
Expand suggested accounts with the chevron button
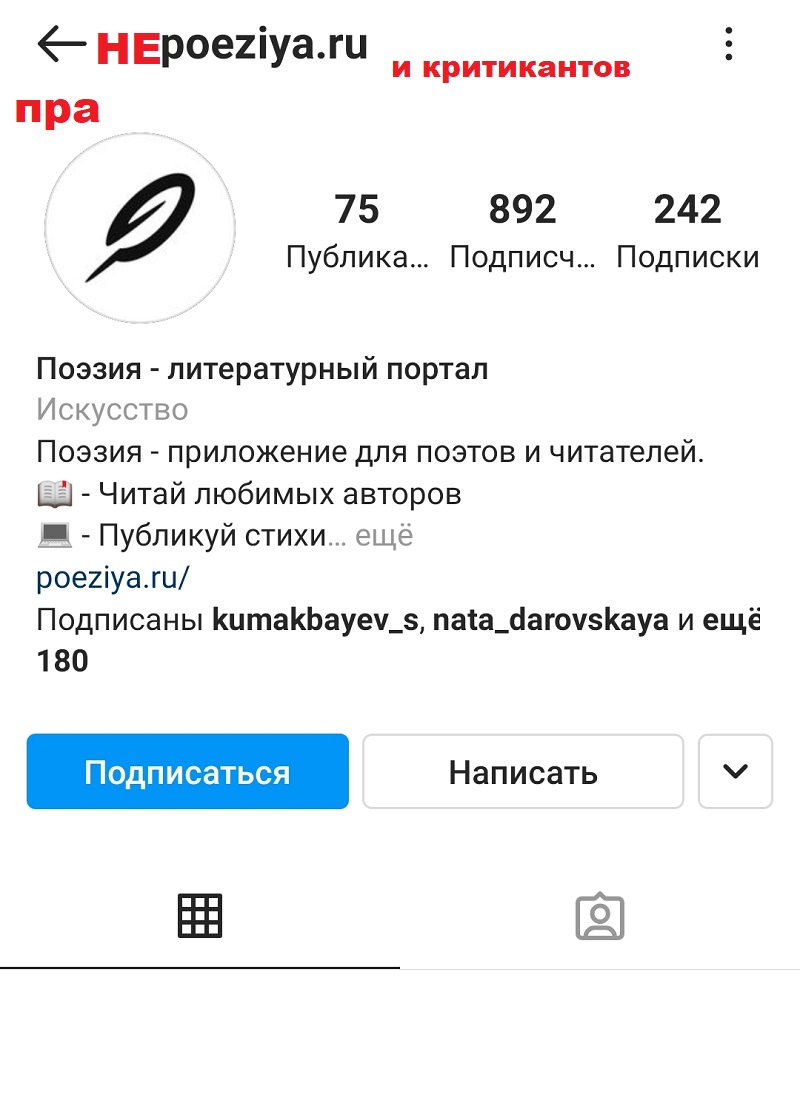pos(735,772)
